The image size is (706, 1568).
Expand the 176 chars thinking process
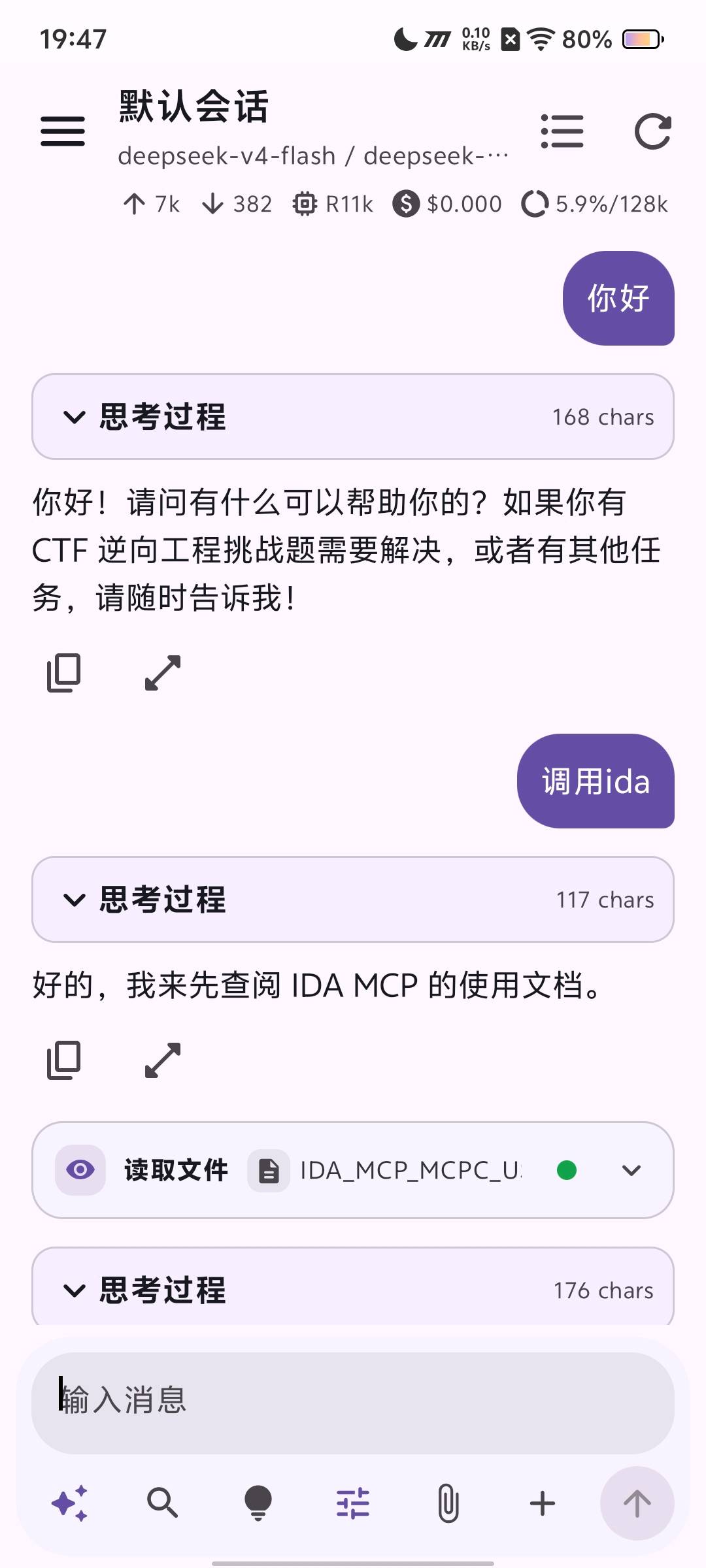[353, 1290]
